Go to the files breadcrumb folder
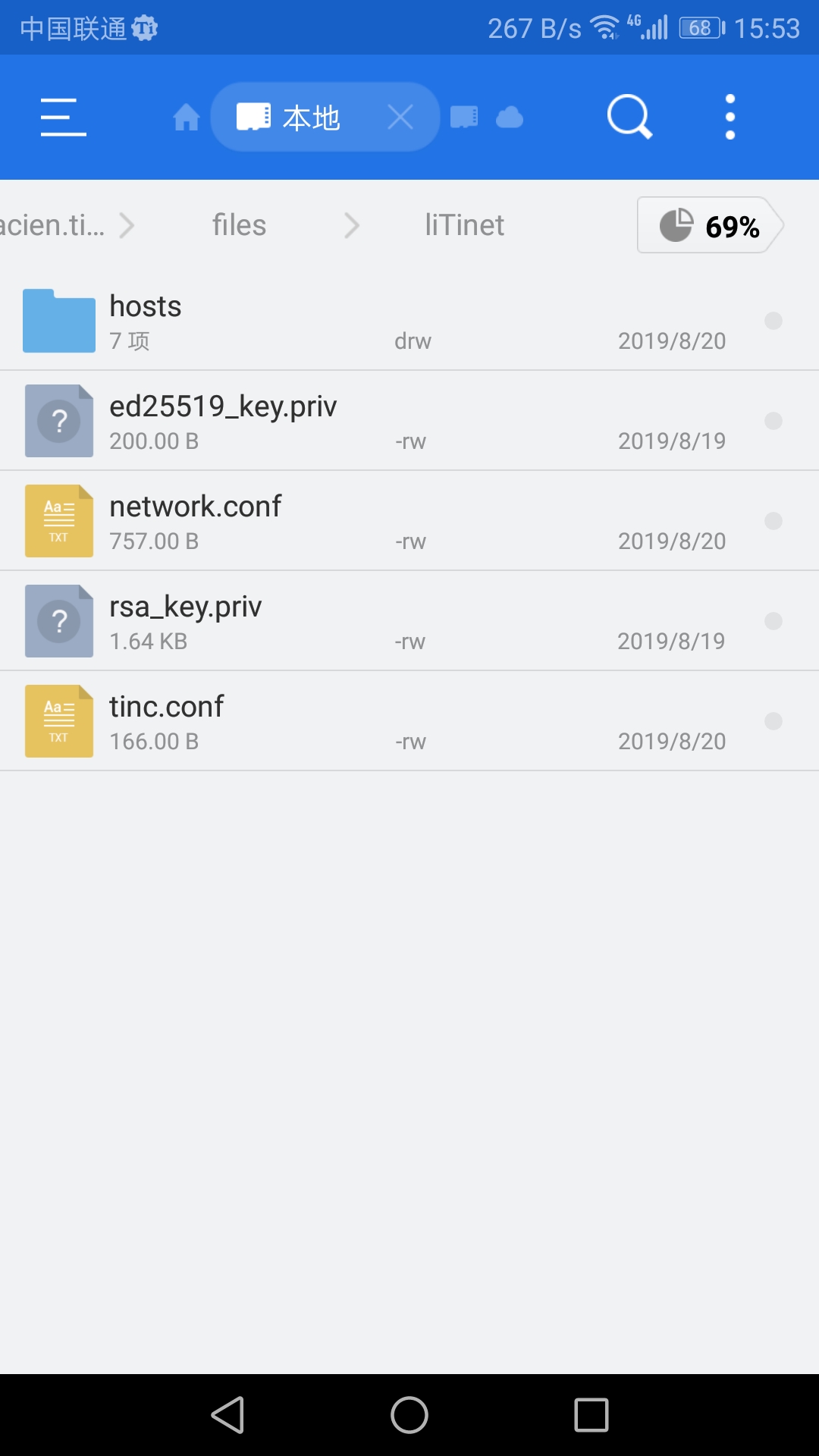The image size is (819, 1456). pos(239,225)
